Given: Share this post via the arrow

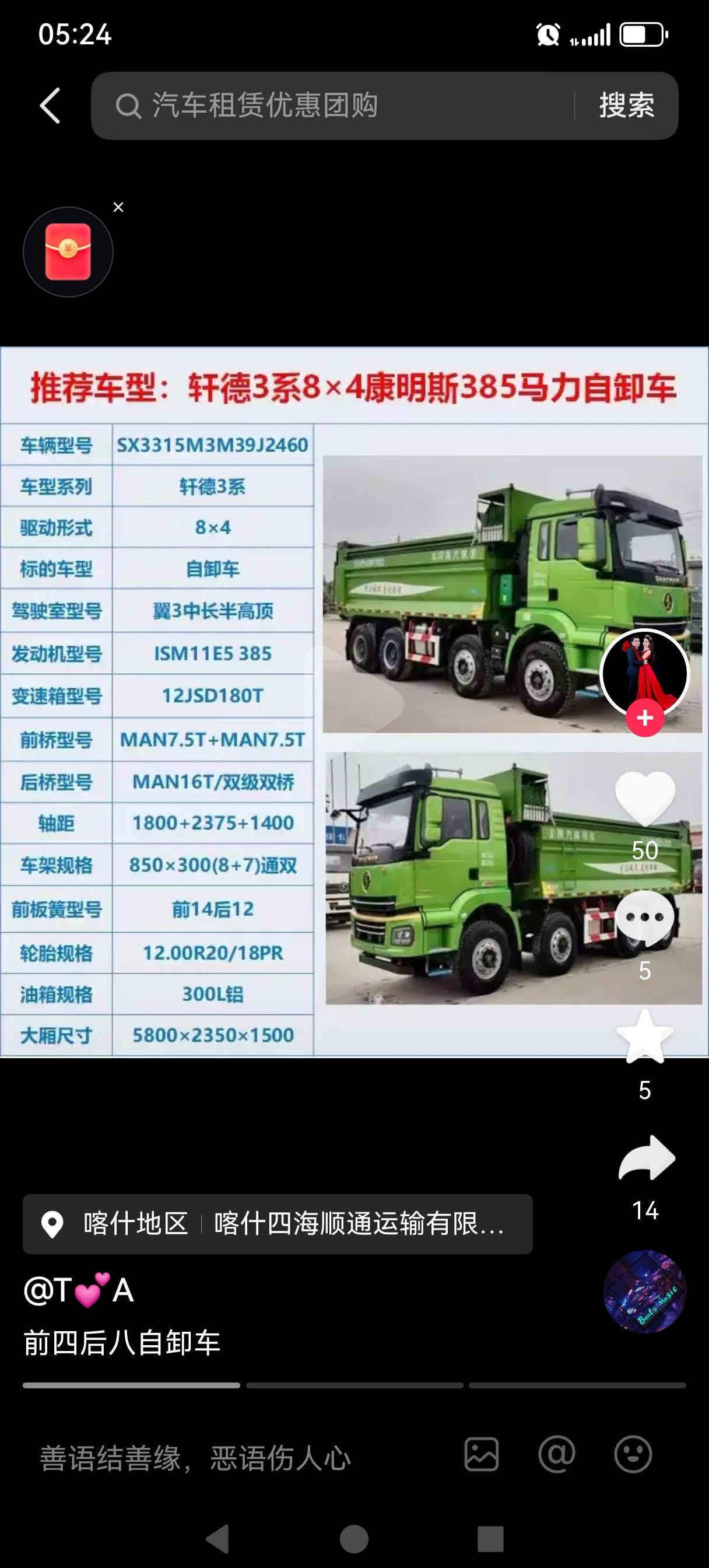Looking at the screenshot, I should [645, 1158].
